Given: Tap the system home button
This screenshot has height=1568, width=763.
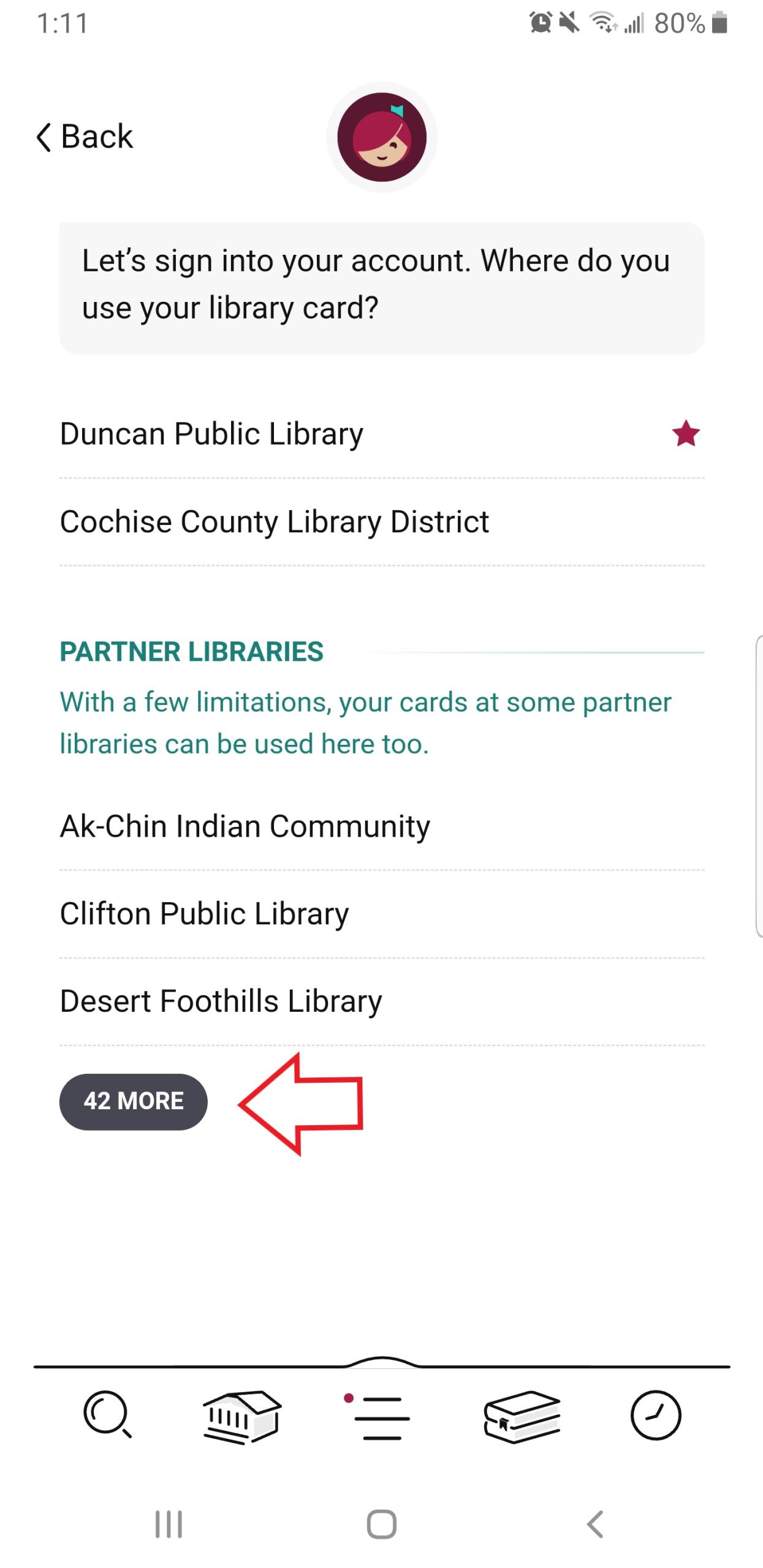Looking at the screenshot, I should click(x=381, y=1525).
